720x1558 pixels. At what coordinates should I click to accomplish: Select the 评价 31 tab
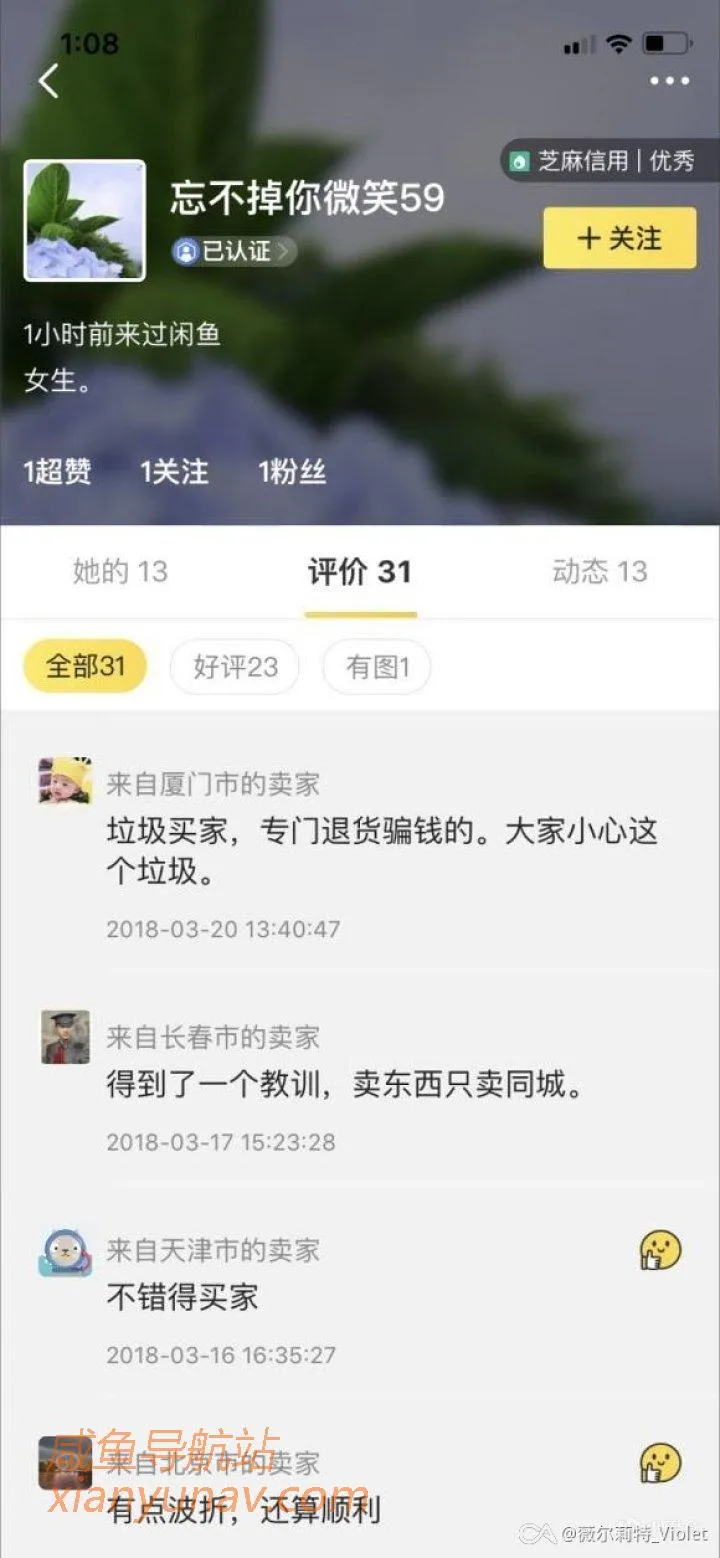click(x=360, y=572)
